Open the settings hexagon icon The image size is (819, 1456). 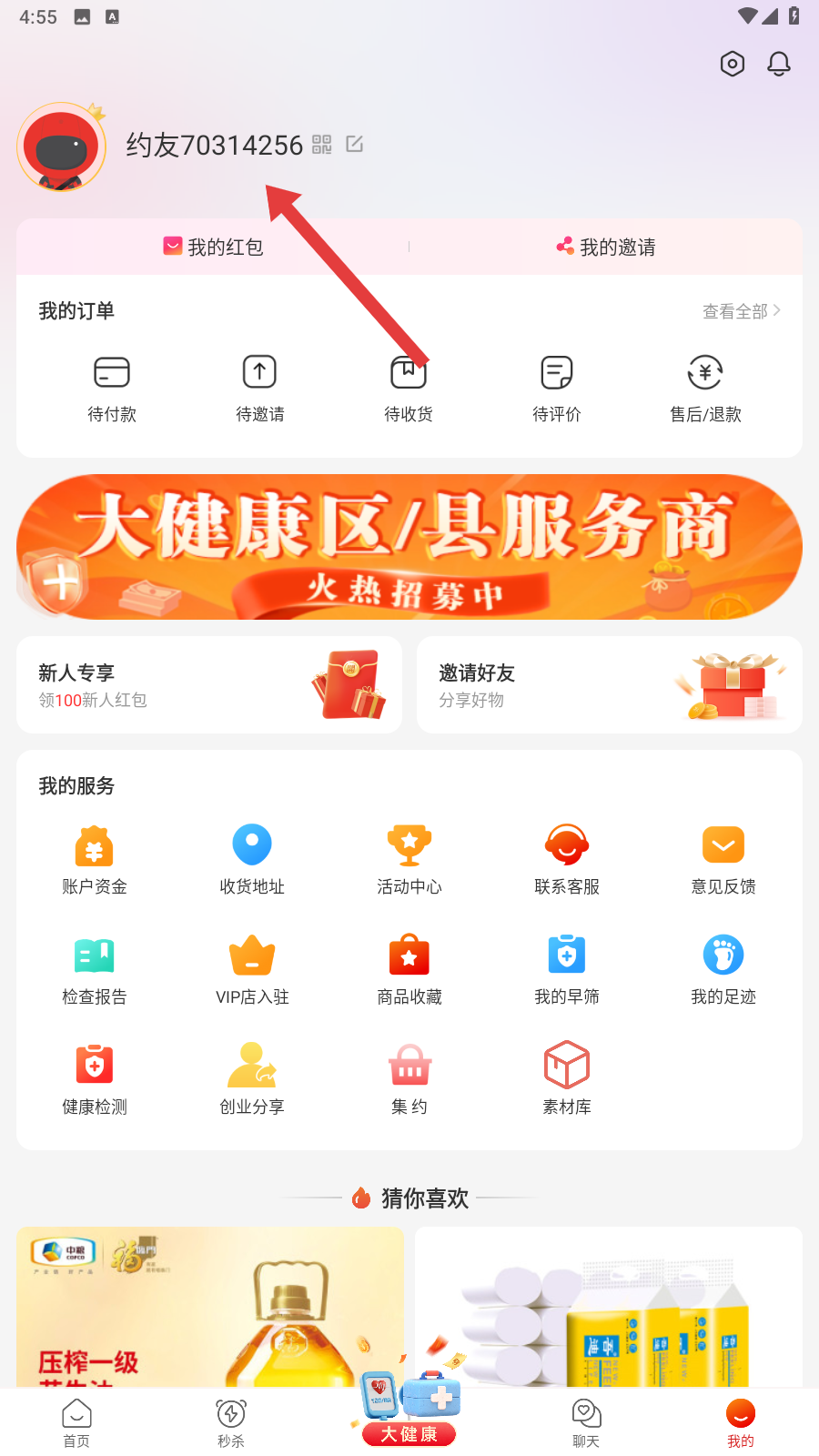tap(733, 64)
